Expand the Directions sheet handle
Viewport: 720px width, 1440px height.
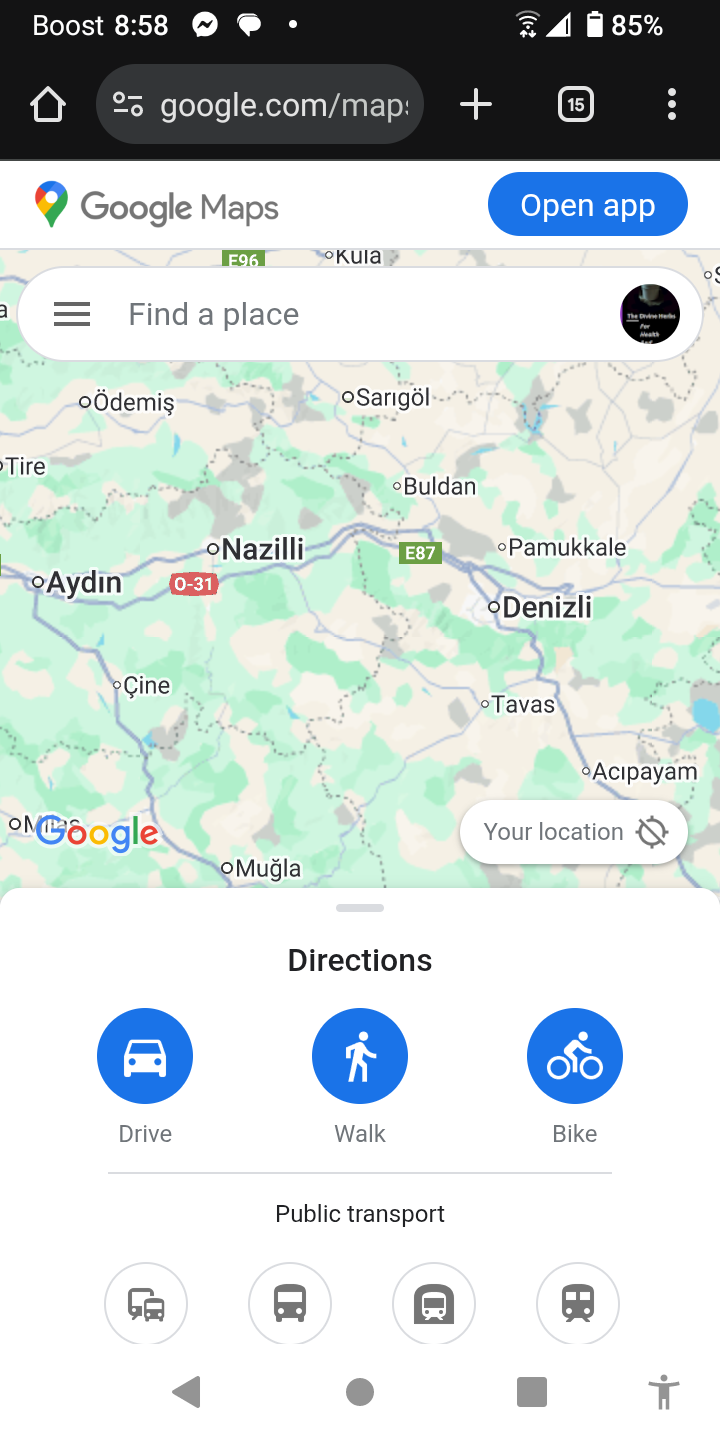360,908
